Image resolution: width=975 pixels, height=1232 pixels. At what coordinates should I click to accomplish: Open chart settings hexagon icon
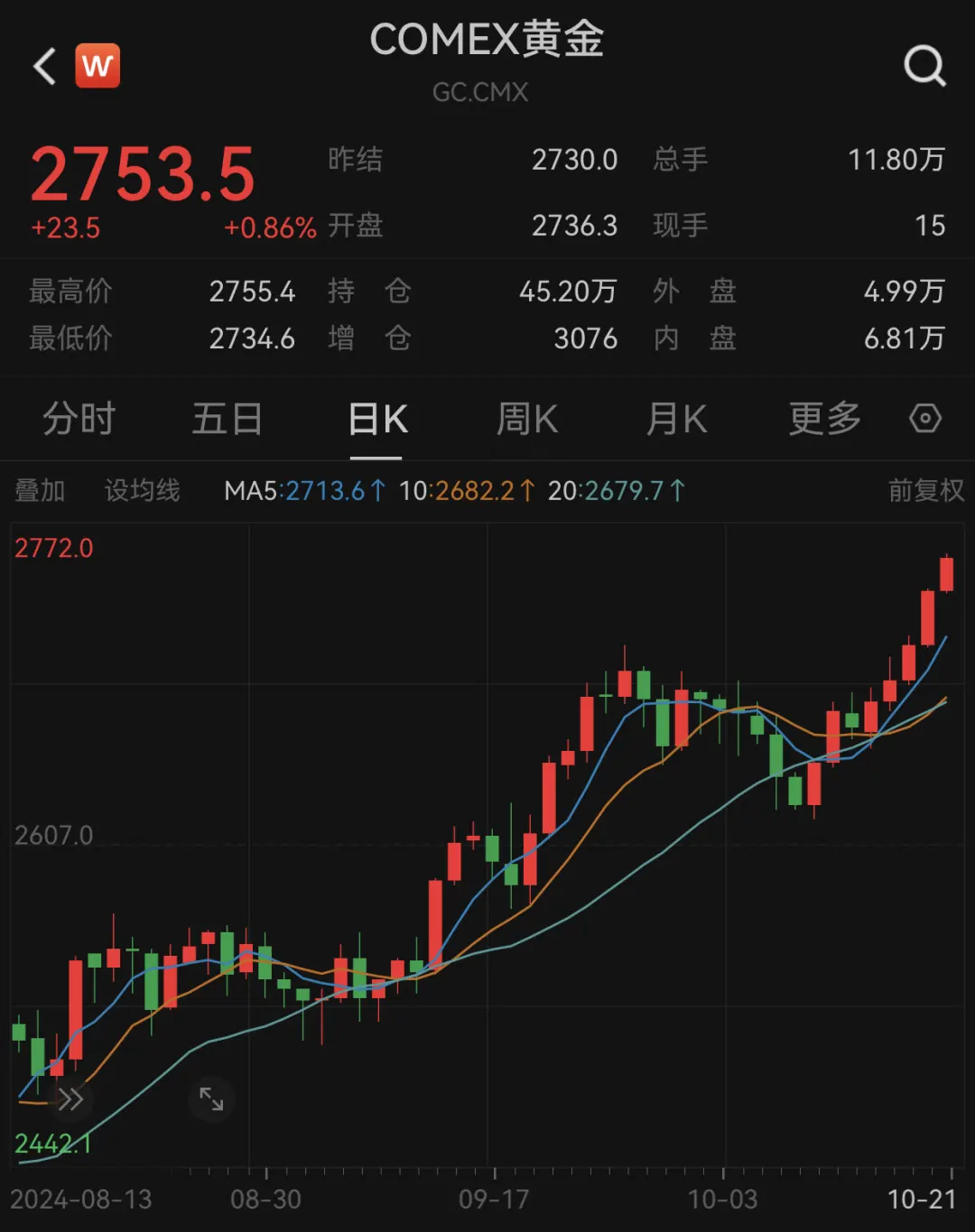(x=925, y=419)
